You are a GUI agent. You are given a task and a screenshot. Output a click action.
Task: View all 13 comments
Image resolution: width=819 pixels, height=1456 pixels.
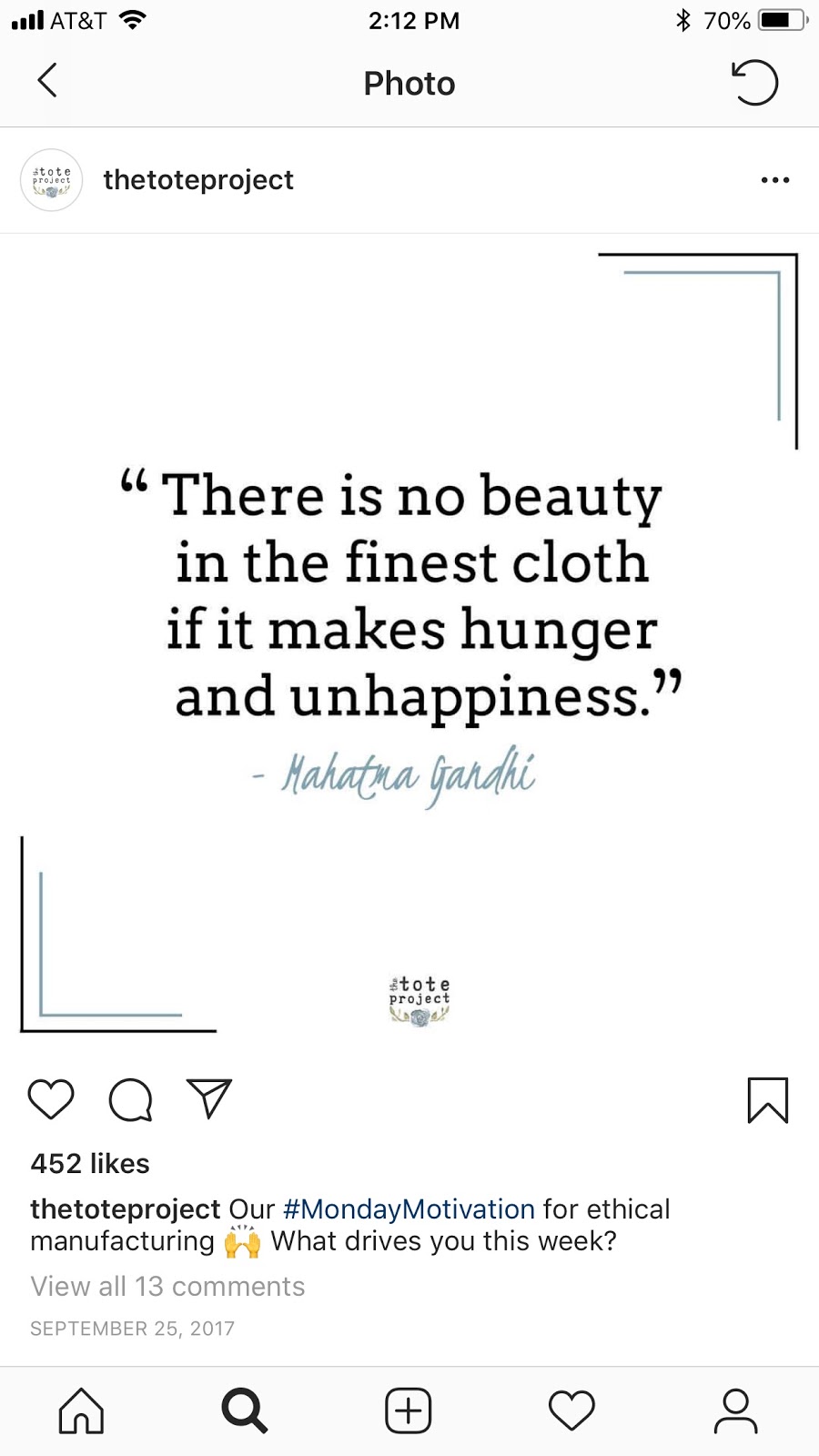[167, 1286]
